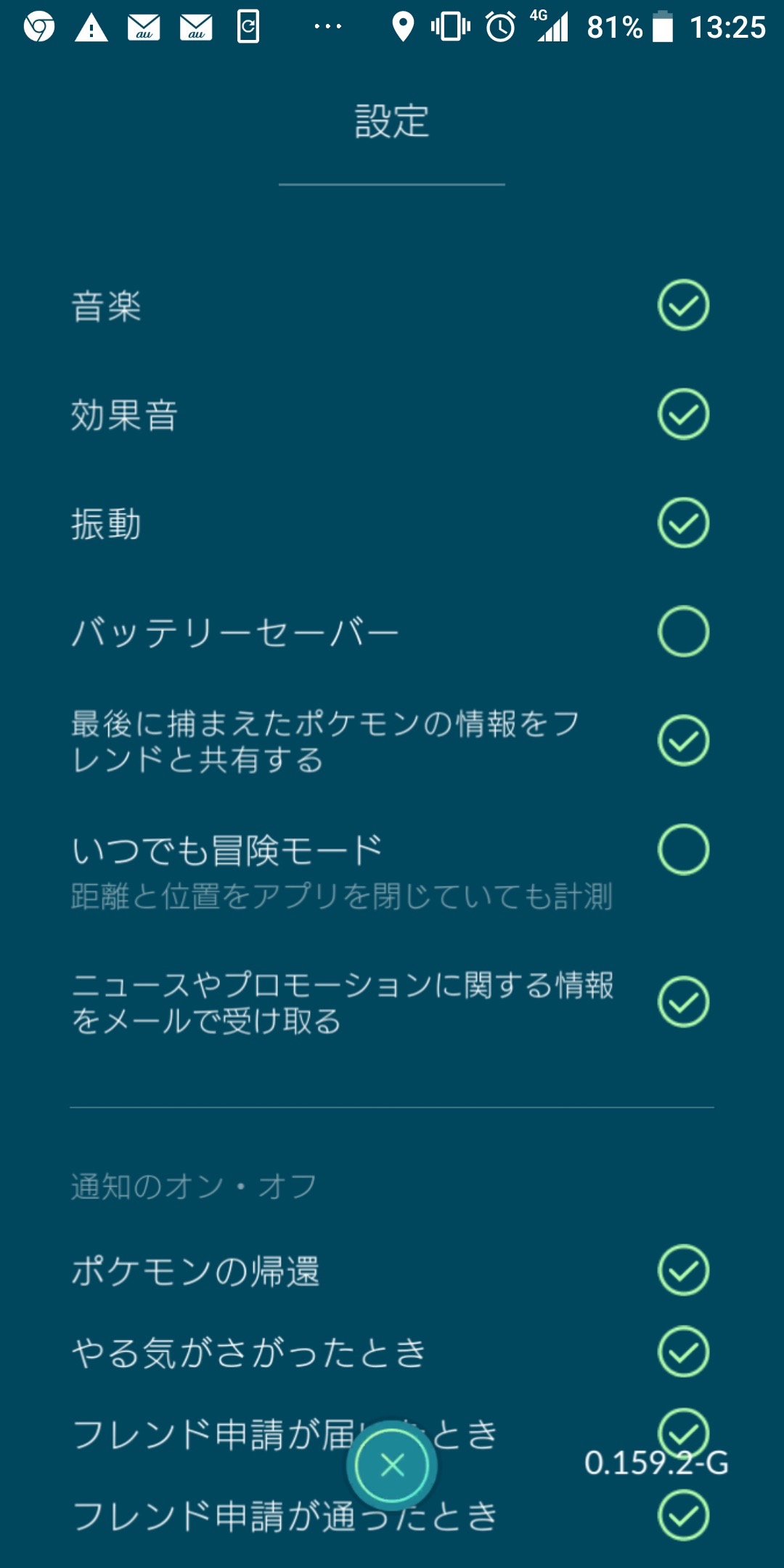Uncheck sharing last caught Pokémon with friends
The height and width of the screenshot is (1568, 784).
pyautogui.click(x=683, y=740)
